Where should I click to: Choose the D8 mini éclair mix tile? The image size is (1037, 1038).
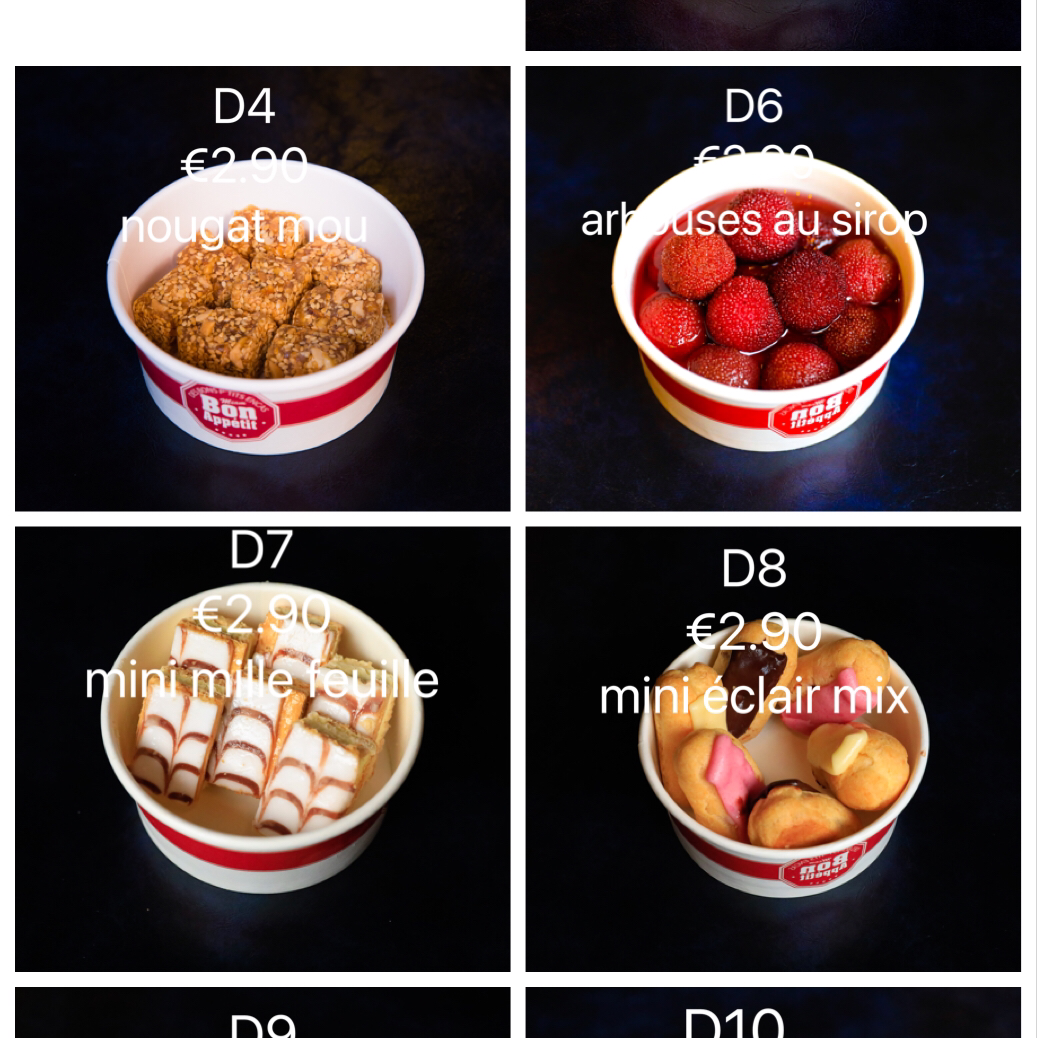772,749
